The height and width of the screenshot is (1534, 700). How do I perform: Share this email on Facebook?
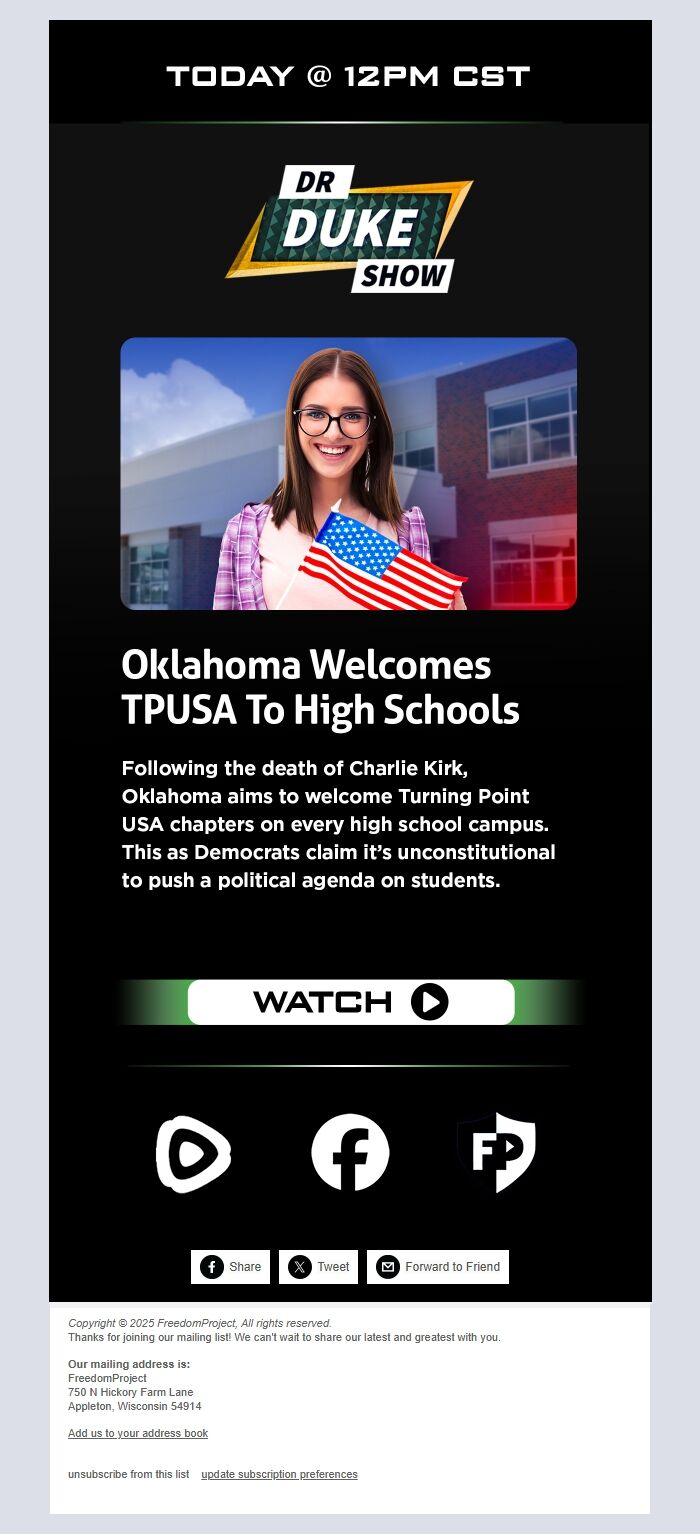(231, 1267)
